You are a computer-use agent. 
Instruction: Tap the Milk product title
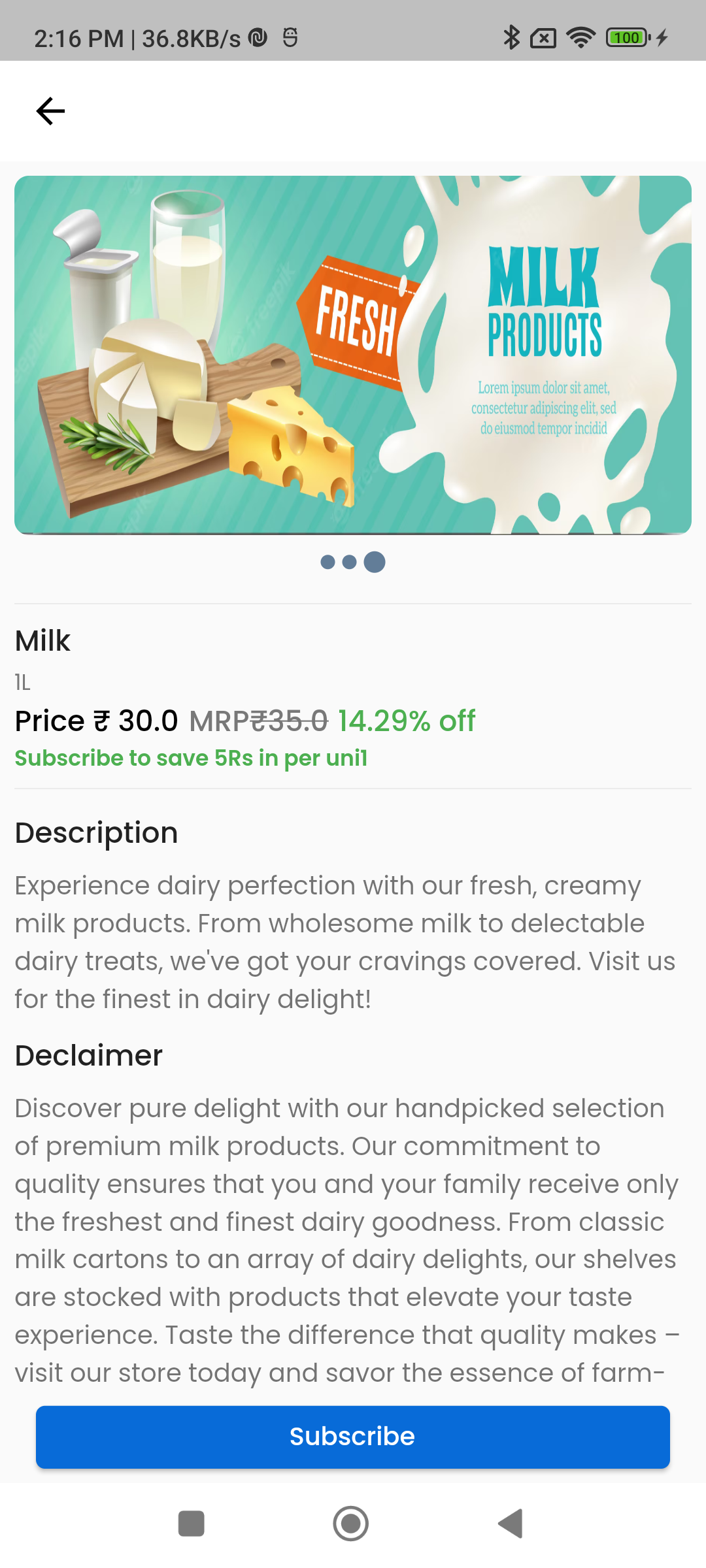pyautogui.click(x=42, y=640)
